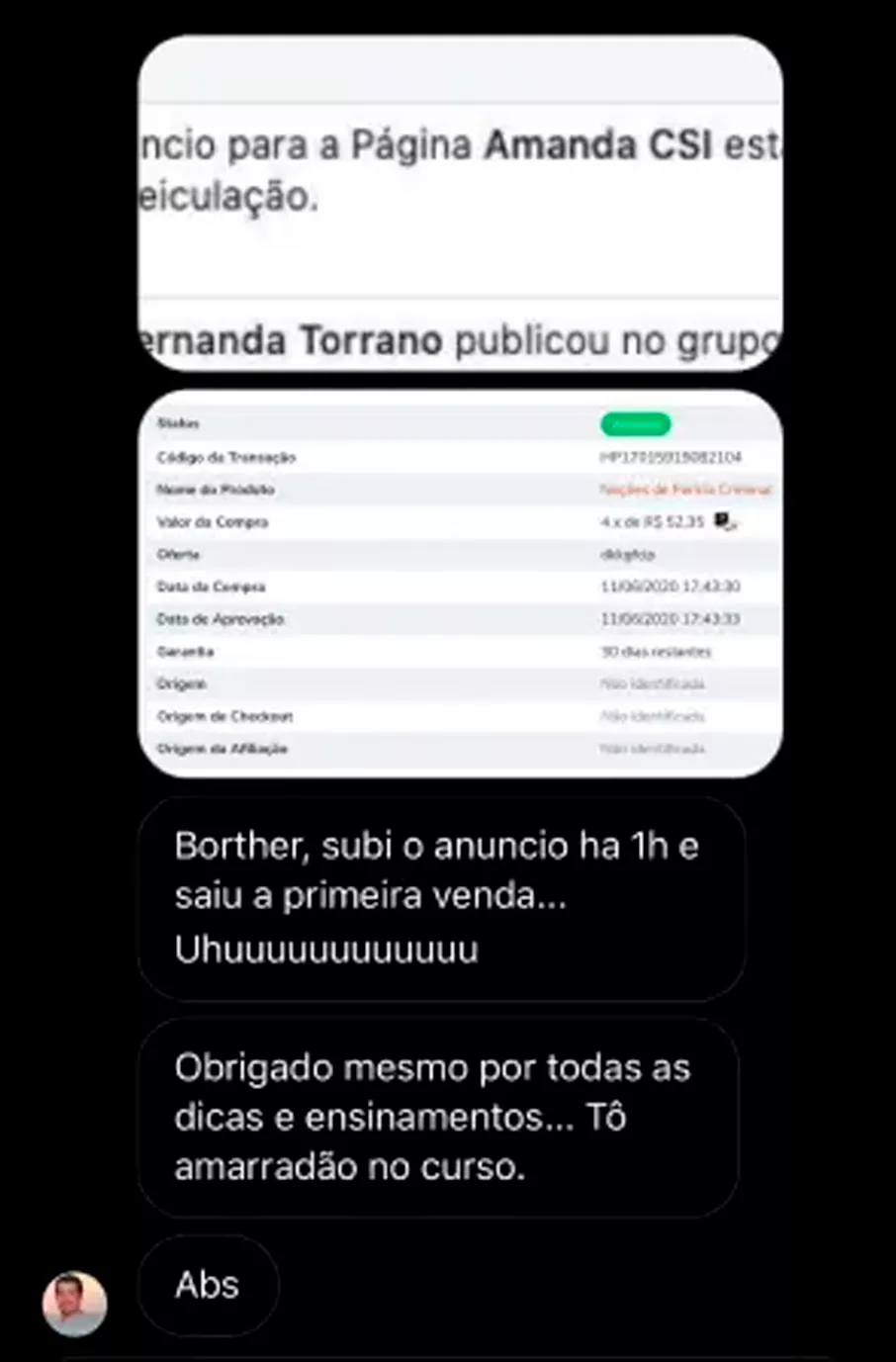Open the sender's profile picture
The image size is (896, 1362).
coord(74,1303)
